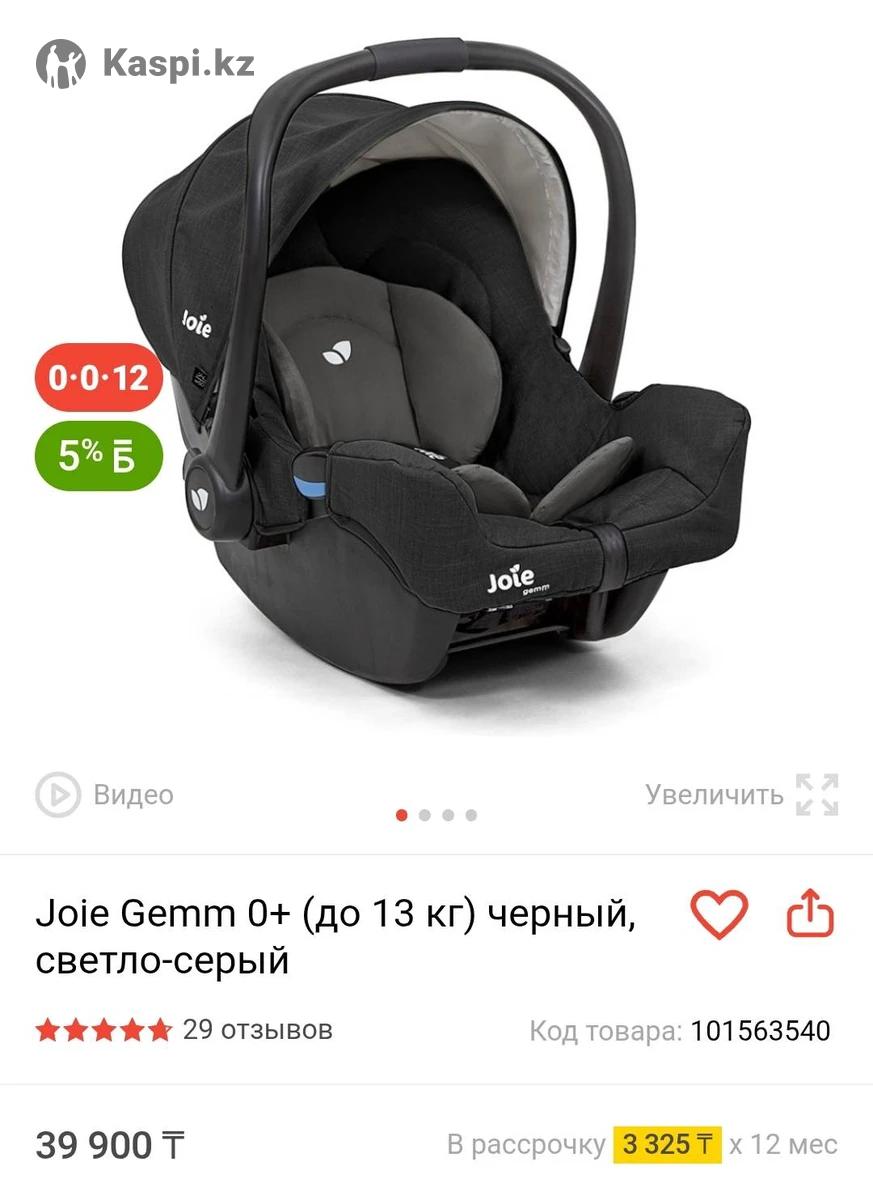Share this product

[810, 913]
